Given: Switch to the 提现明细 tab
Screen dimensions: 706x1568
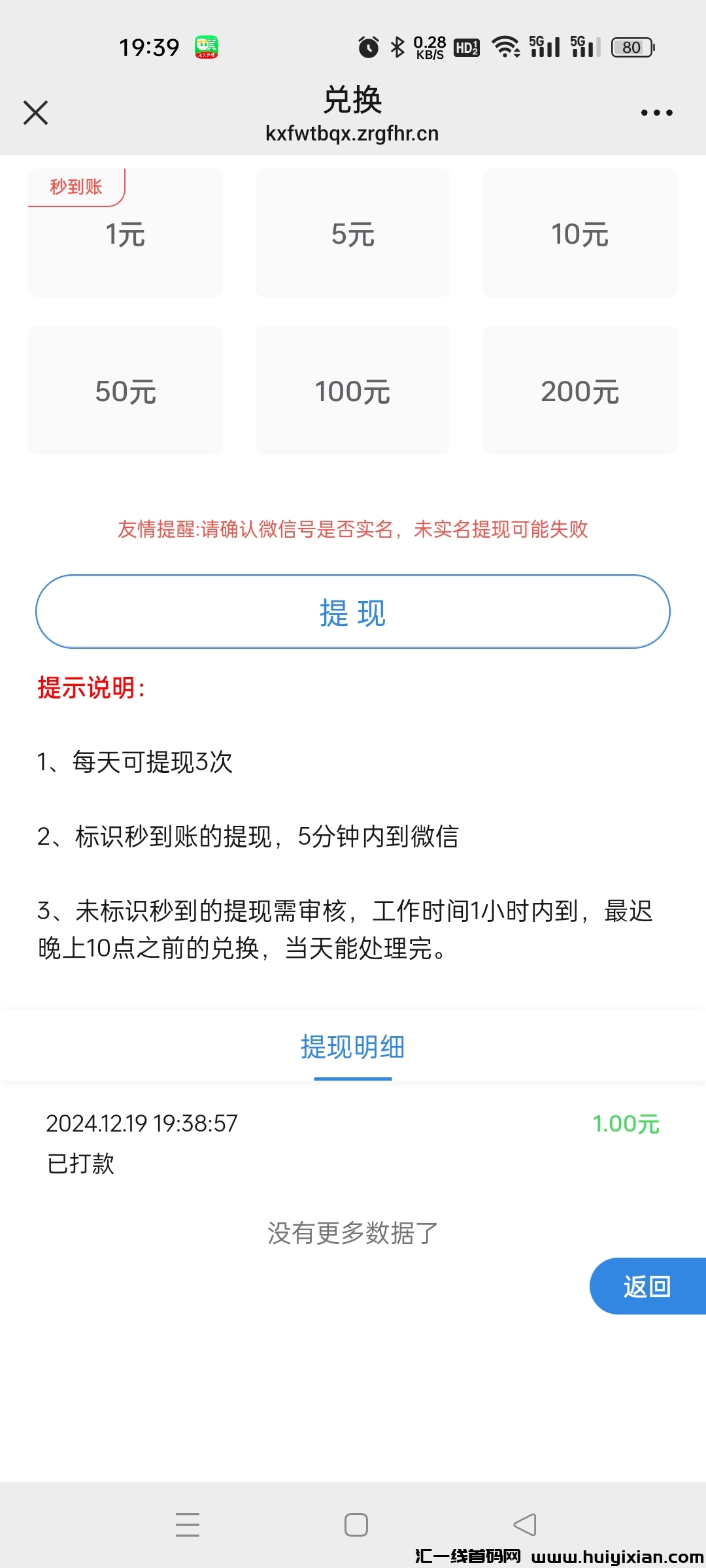Looking at the screenshot, I should pyautogui.click(x=353, y=1047).
